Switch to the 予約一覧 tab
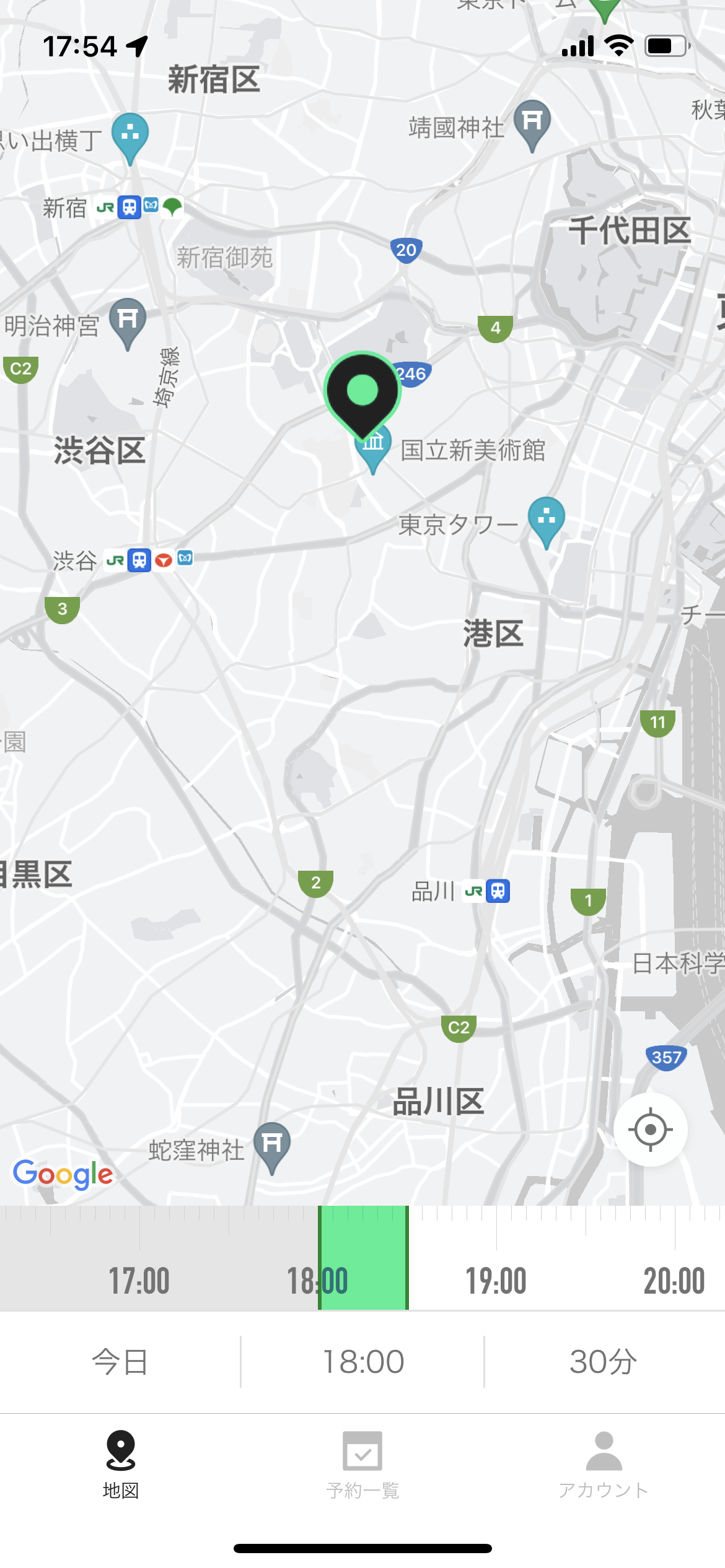725x1568 pixels. [362, 1465]
